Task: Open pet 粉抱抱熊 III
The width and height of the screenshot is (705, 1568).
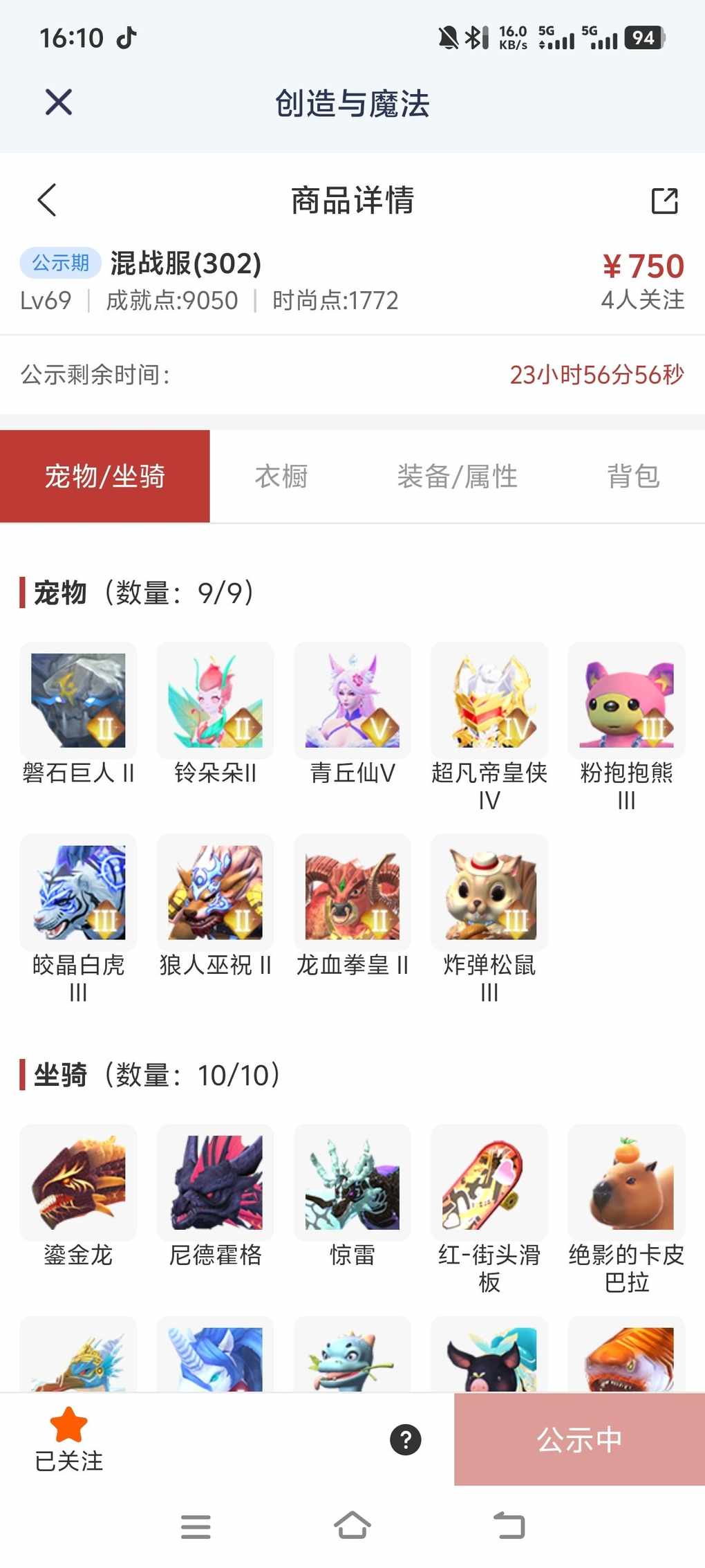Action: point(626,700)
